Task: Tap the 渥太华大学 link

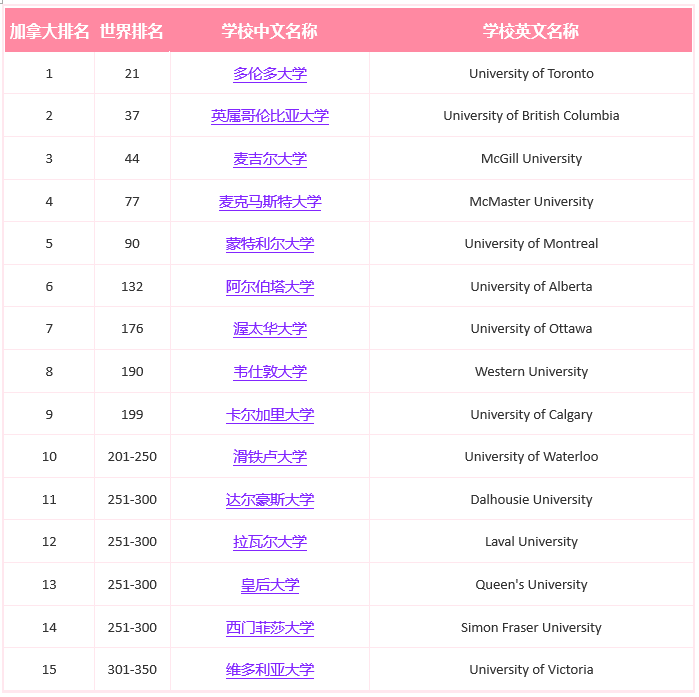Action: pyautogui.click(x=270, y=329)
